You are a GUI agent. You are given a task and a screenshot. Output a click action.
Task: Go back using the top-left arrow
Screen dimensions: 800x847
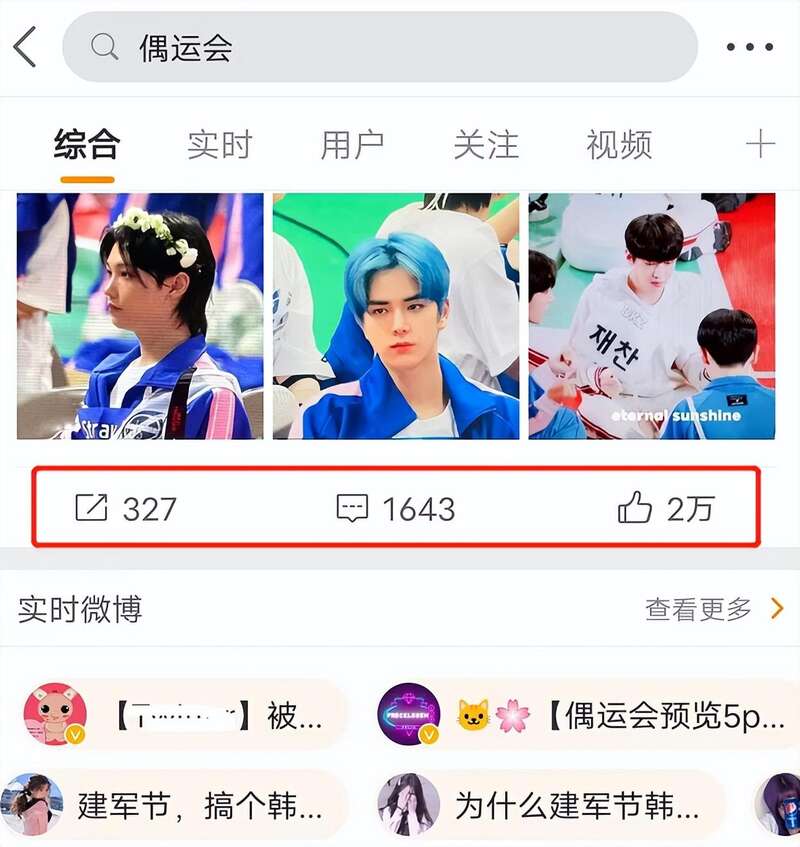pos(25,47)
